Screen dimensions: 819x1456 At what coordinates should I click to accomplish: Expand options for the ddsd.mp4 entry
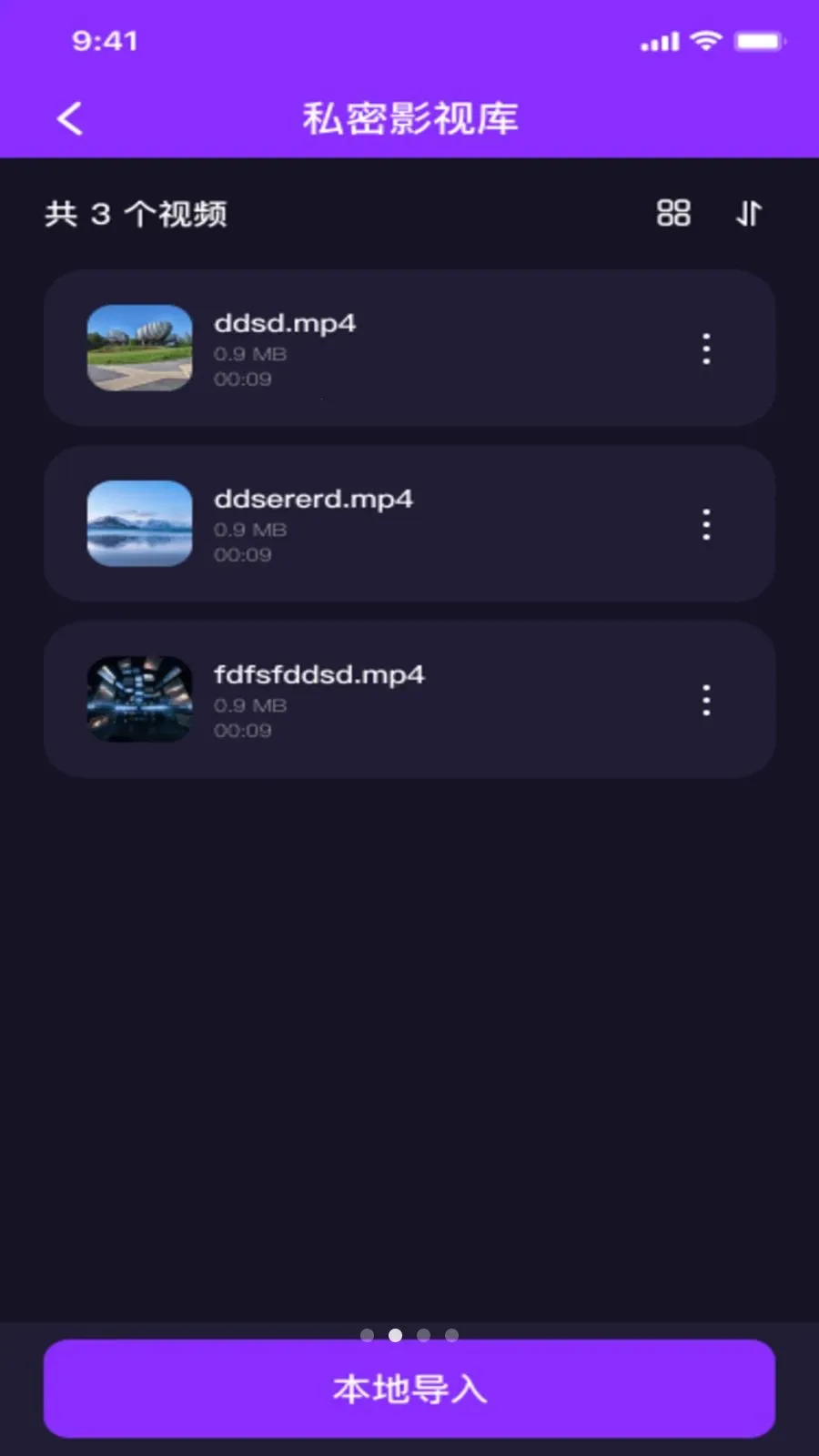click(x=706, y=349)
